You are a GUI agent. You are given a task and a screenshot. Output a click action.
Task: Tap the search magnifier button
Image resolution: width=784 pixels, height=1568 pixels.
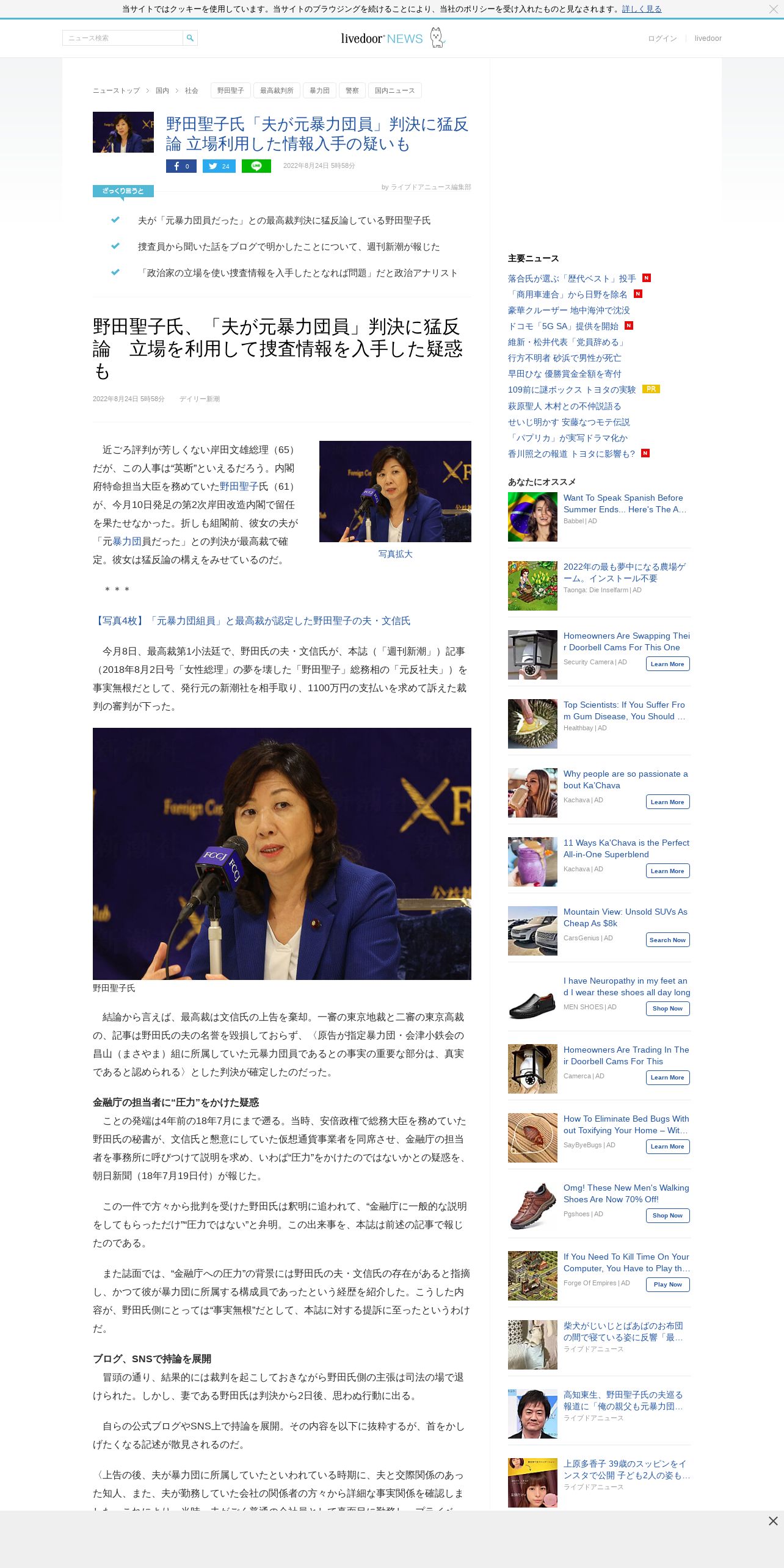coord(190,38)
